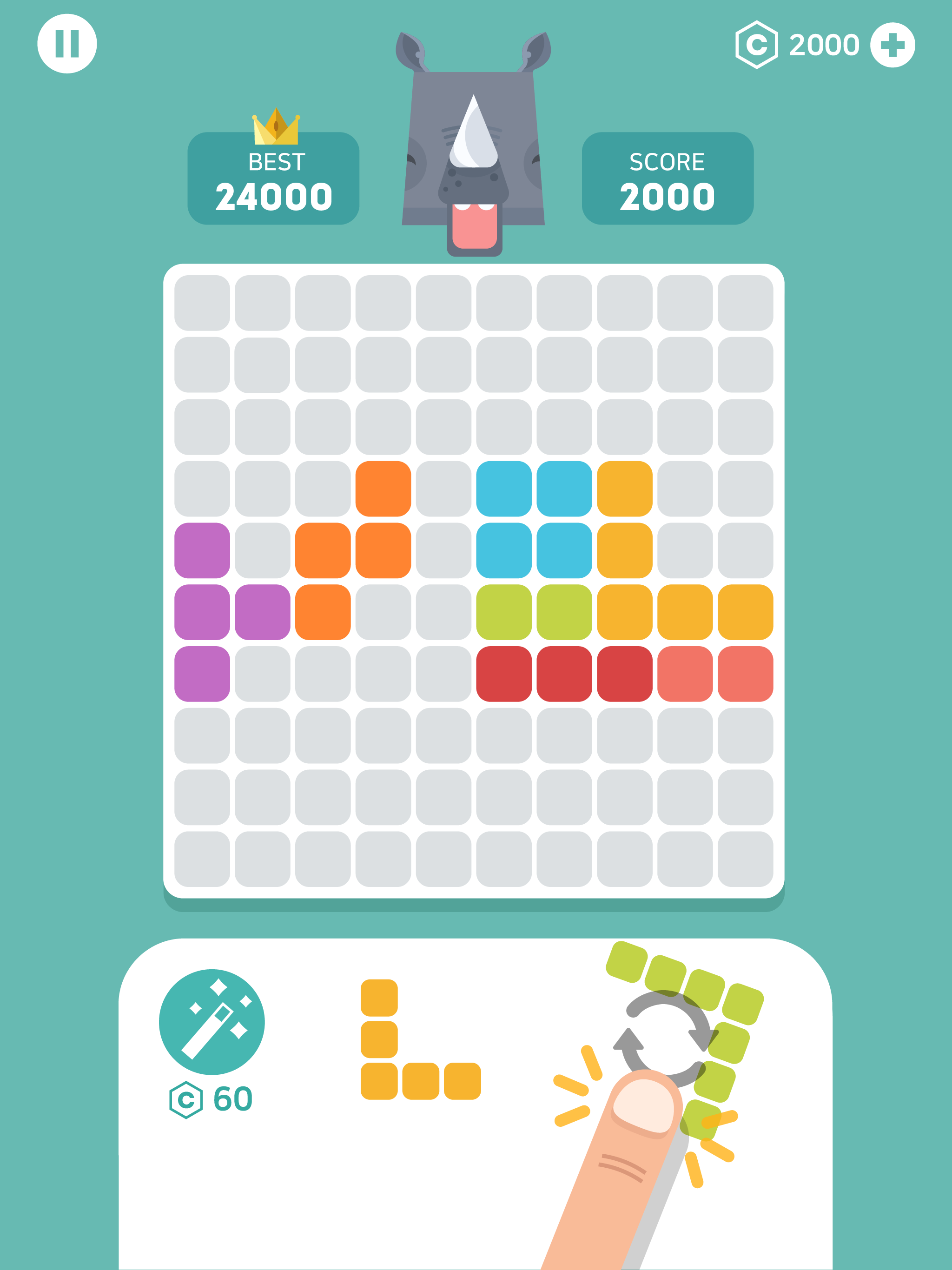Image resolution: width=952 pixels, height=1270 pixels.
Task: Tap the rhino mascot
Action: pos(475,138)
